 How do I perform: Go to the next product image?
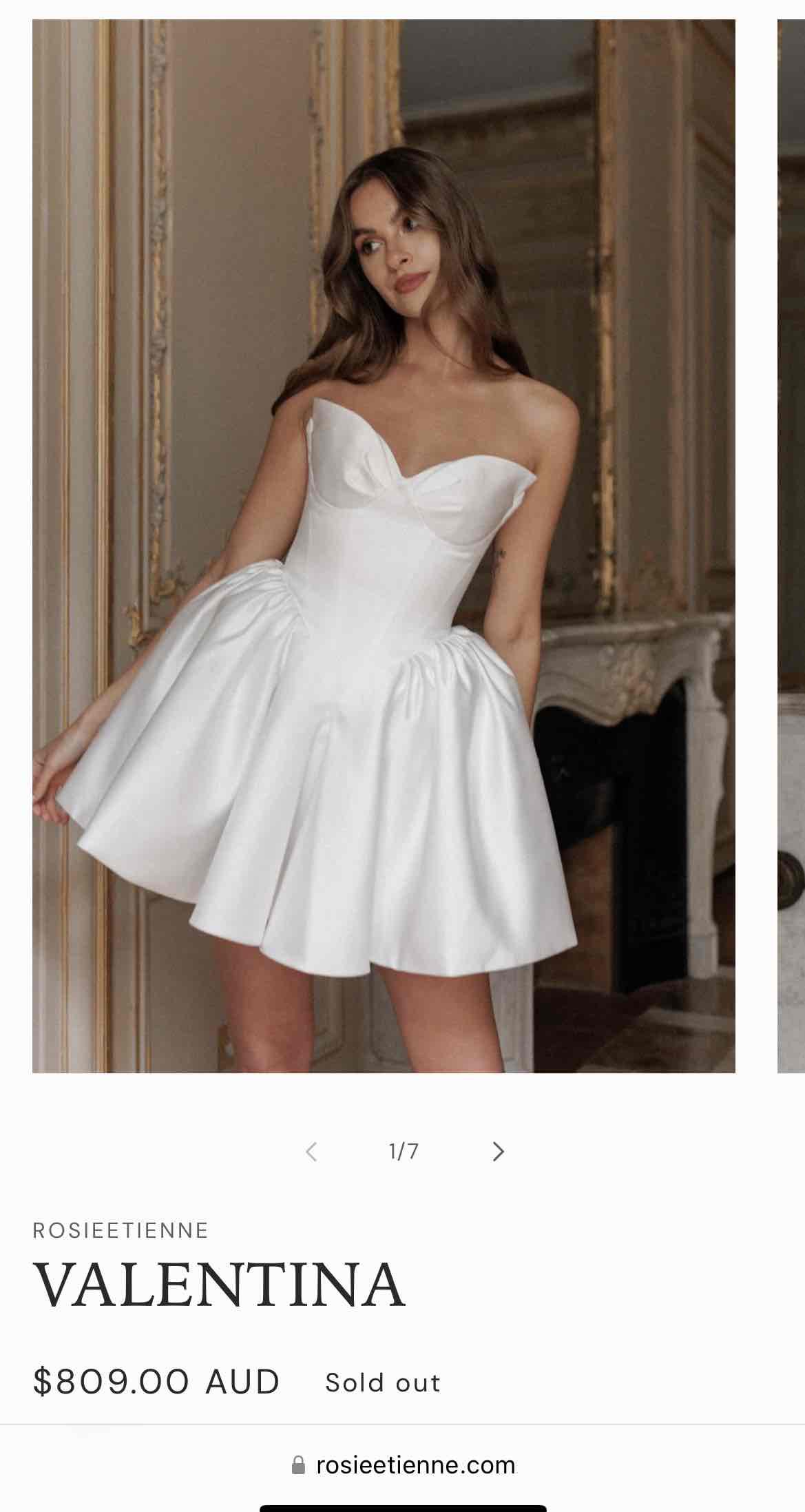[499, 1151]
